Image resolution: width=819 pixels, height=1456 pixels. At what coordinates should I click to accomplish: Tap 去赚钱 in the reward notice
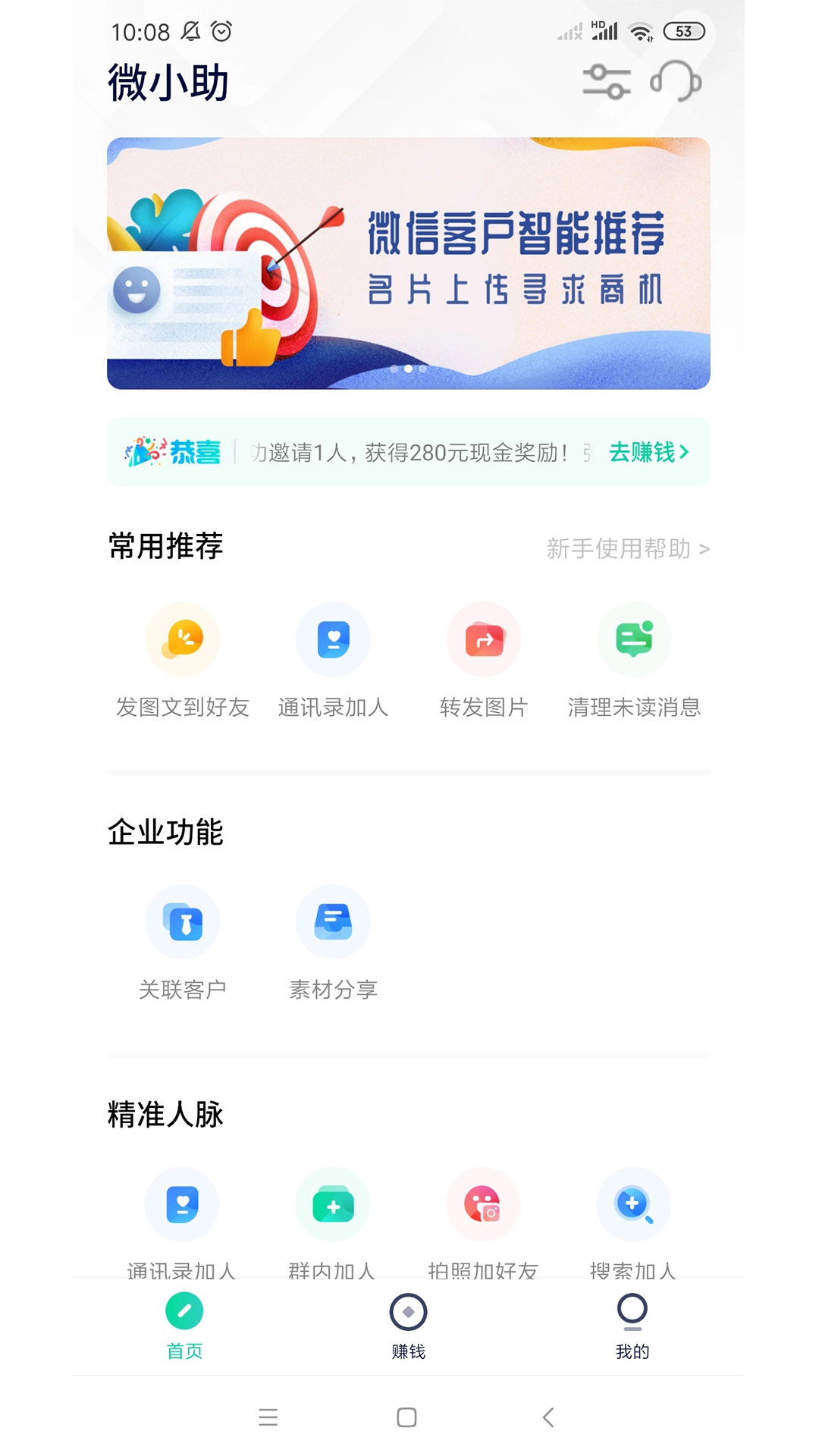[x=648, y=453]
